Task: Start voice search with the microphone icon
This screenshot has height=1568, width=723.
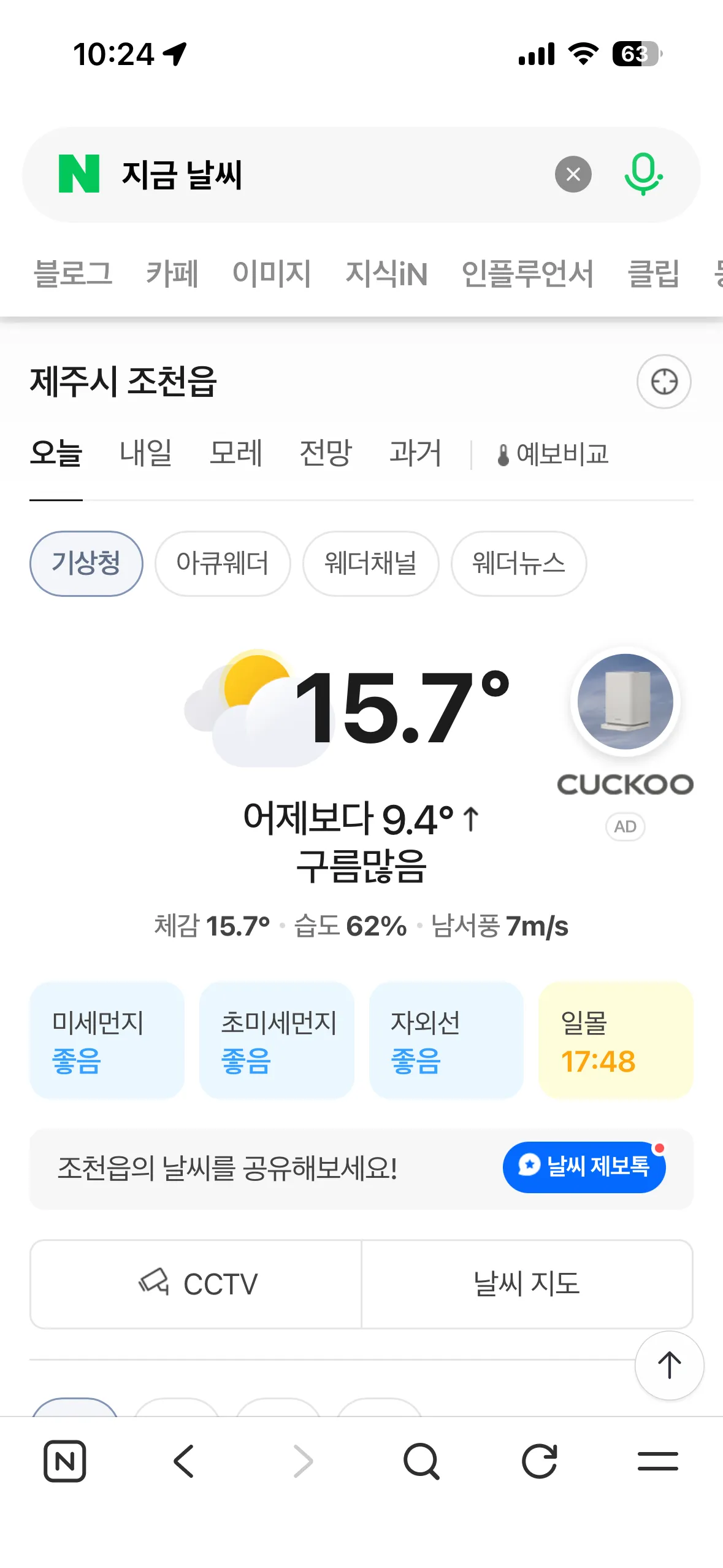Action: point(643,175)
